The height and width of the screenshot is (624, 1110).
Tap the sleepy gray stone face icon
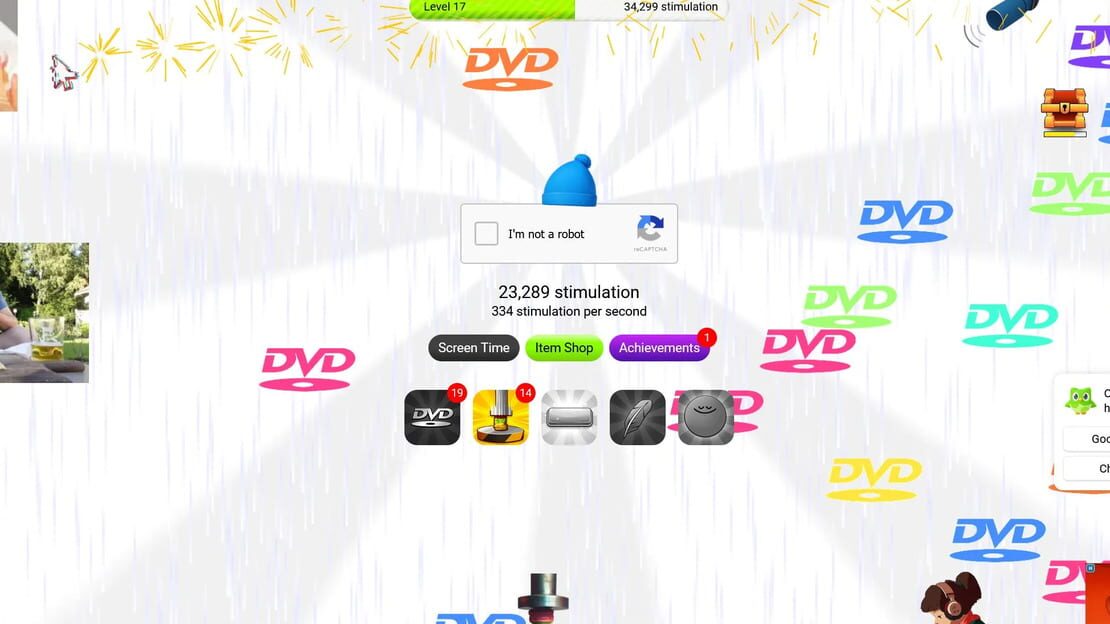tap(706, 418)
